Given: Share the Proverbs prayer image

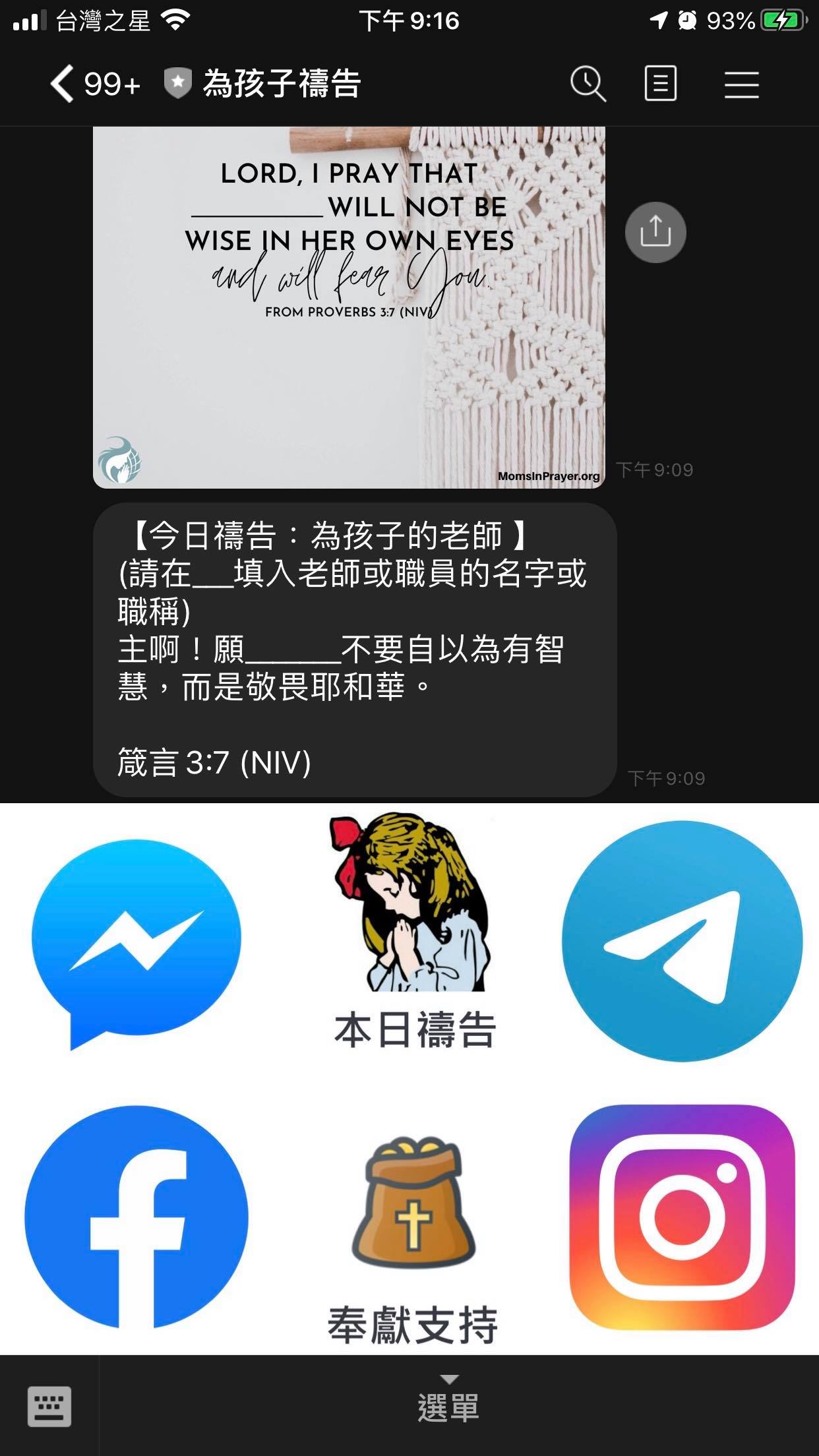Looking at the screenshot, I should pyautogui.click(x=655, y=232).
